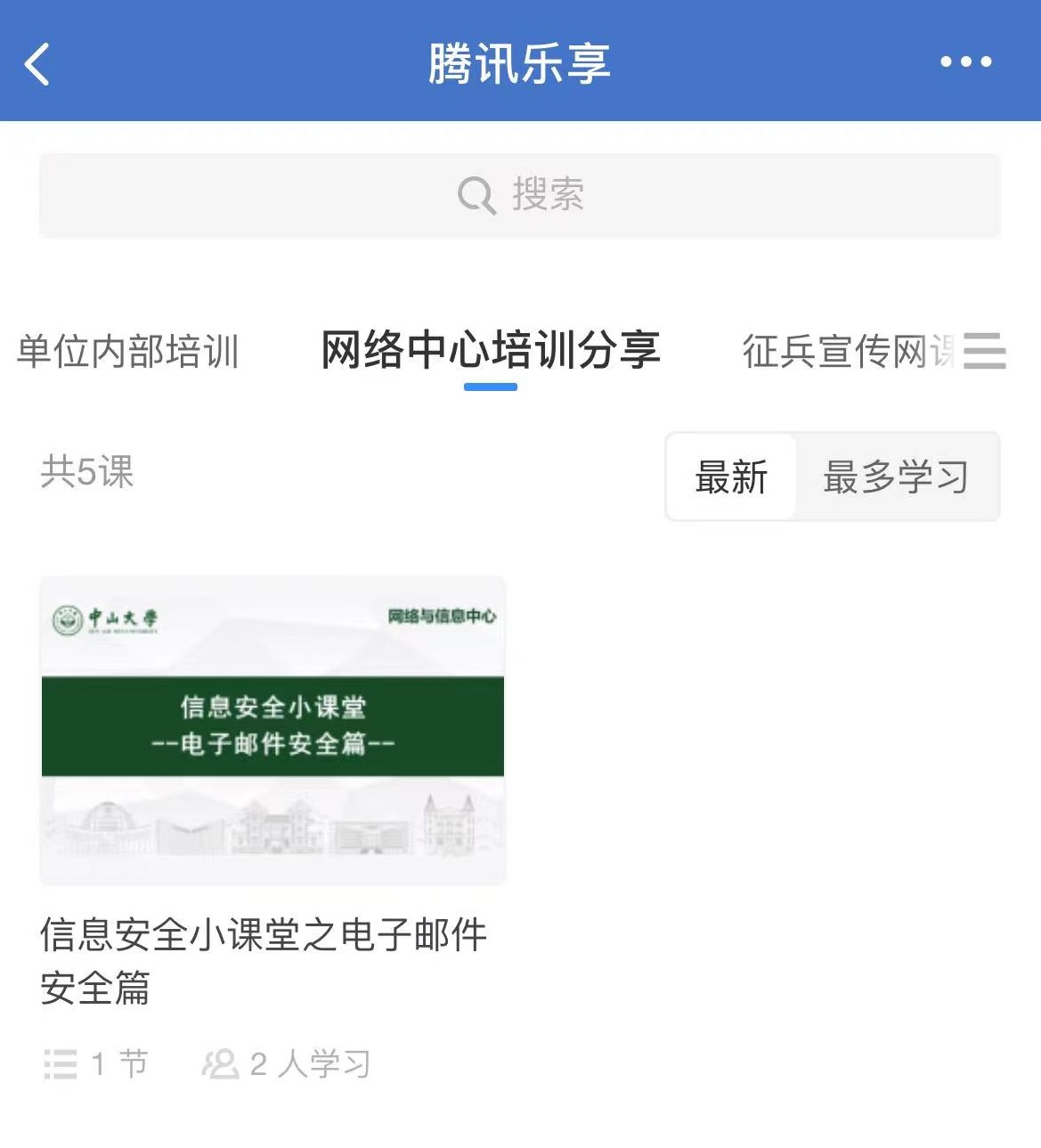1041x1148 pixels.
Task: Switch to the 单位内部培训 tab
Action: [128, 351]
